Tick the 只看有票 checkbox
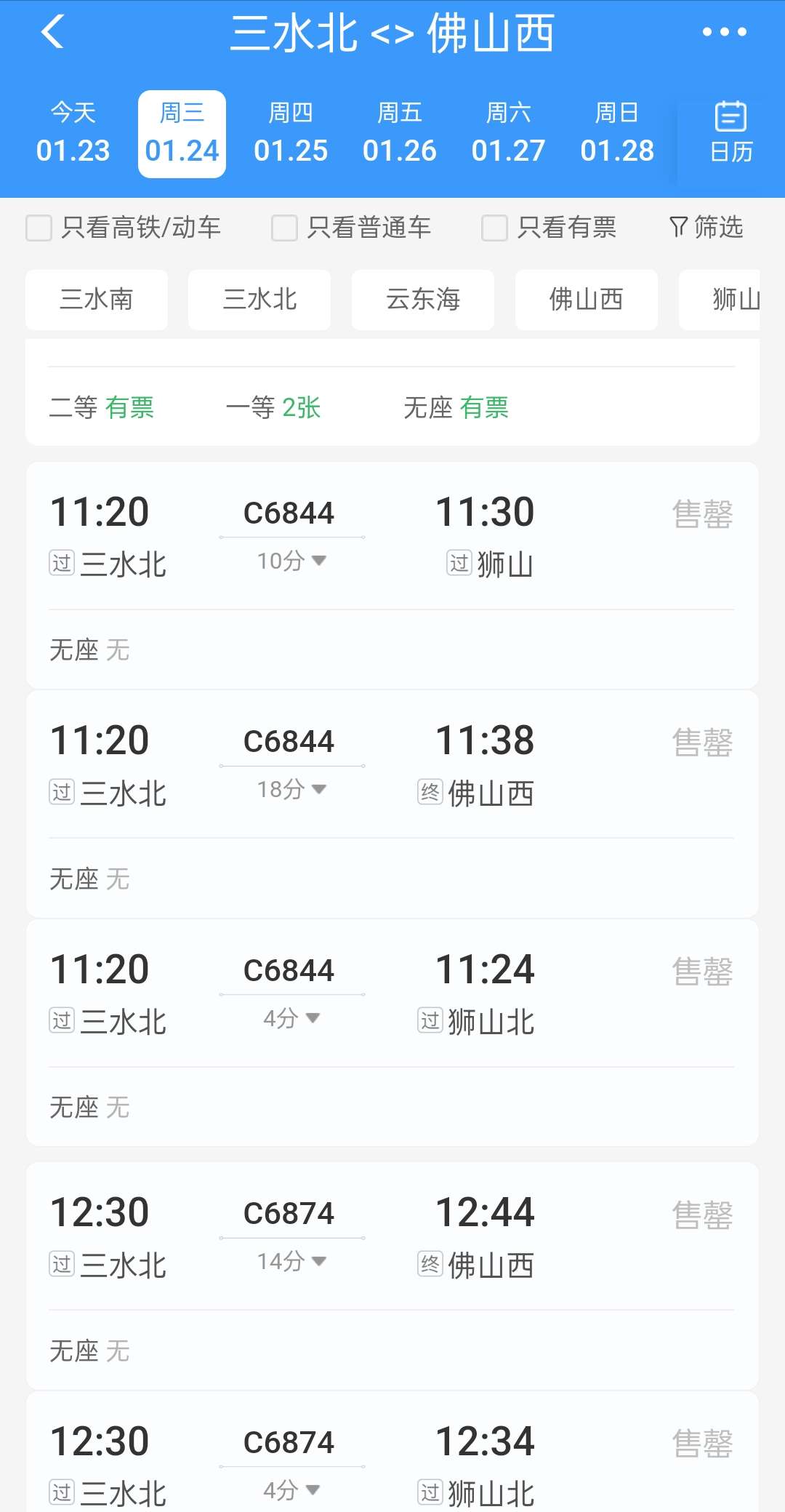The height and width of the screenshot is (1512, 785). 494,228
